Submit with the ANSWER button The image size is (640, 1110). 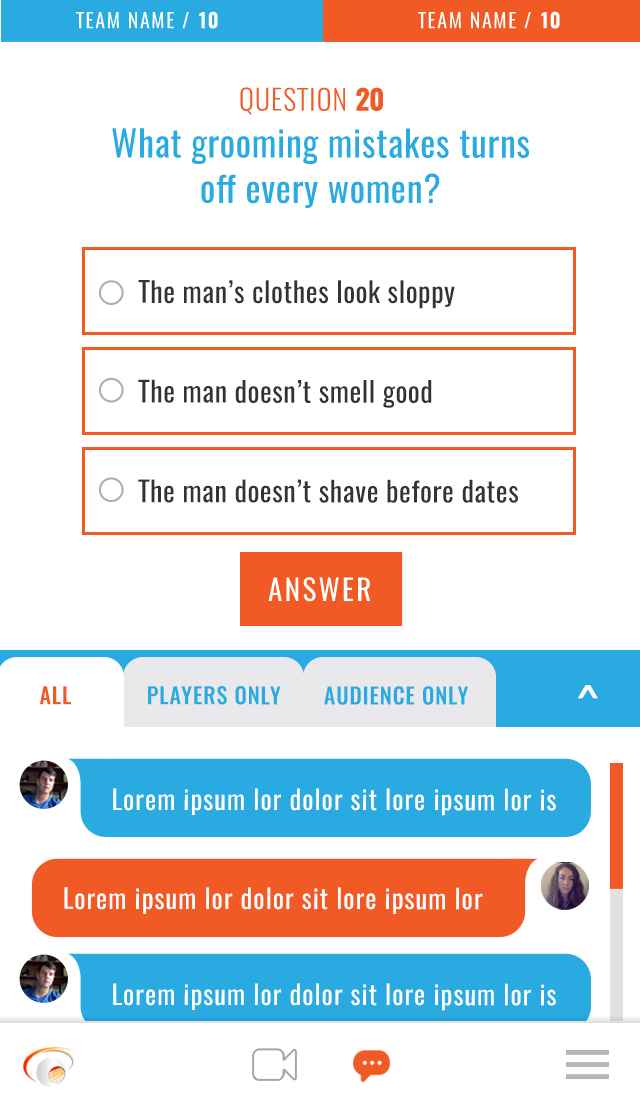pyautogui.click(x=321, y=589)
